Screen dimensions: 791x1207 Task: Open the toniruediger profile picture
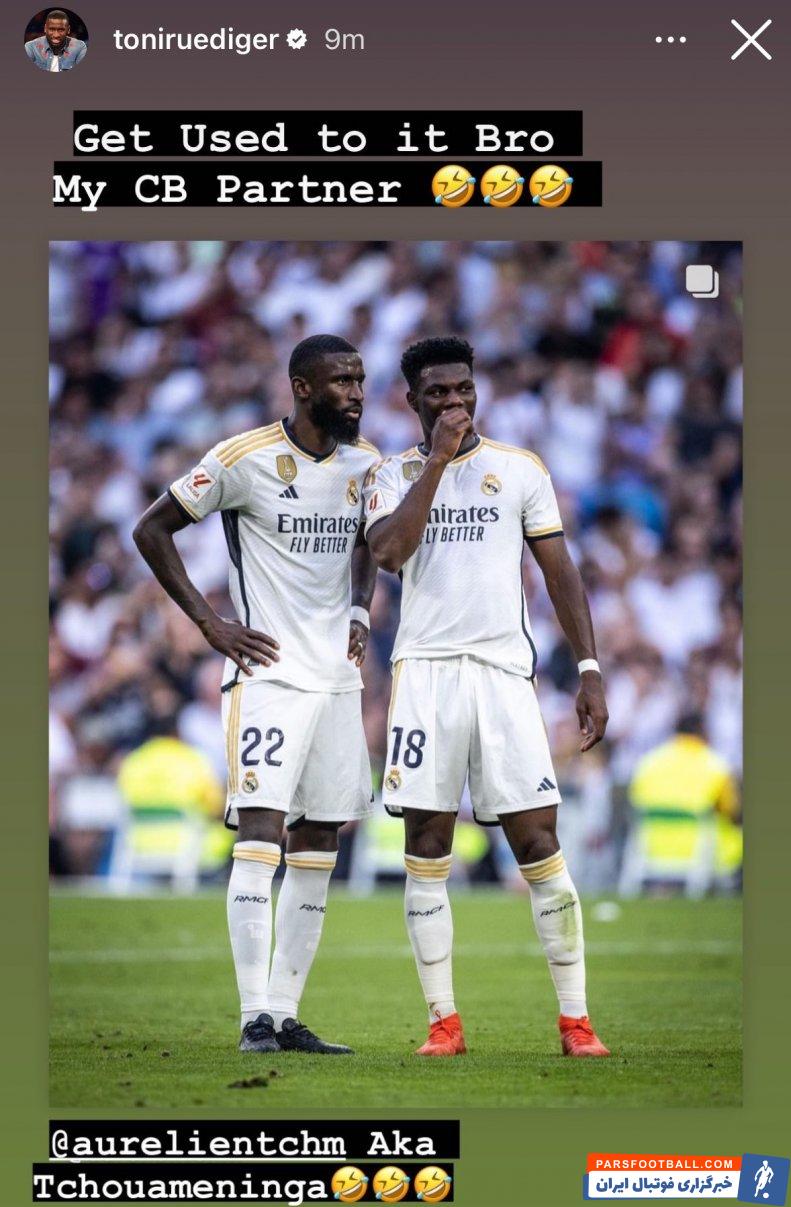(56, 40)
